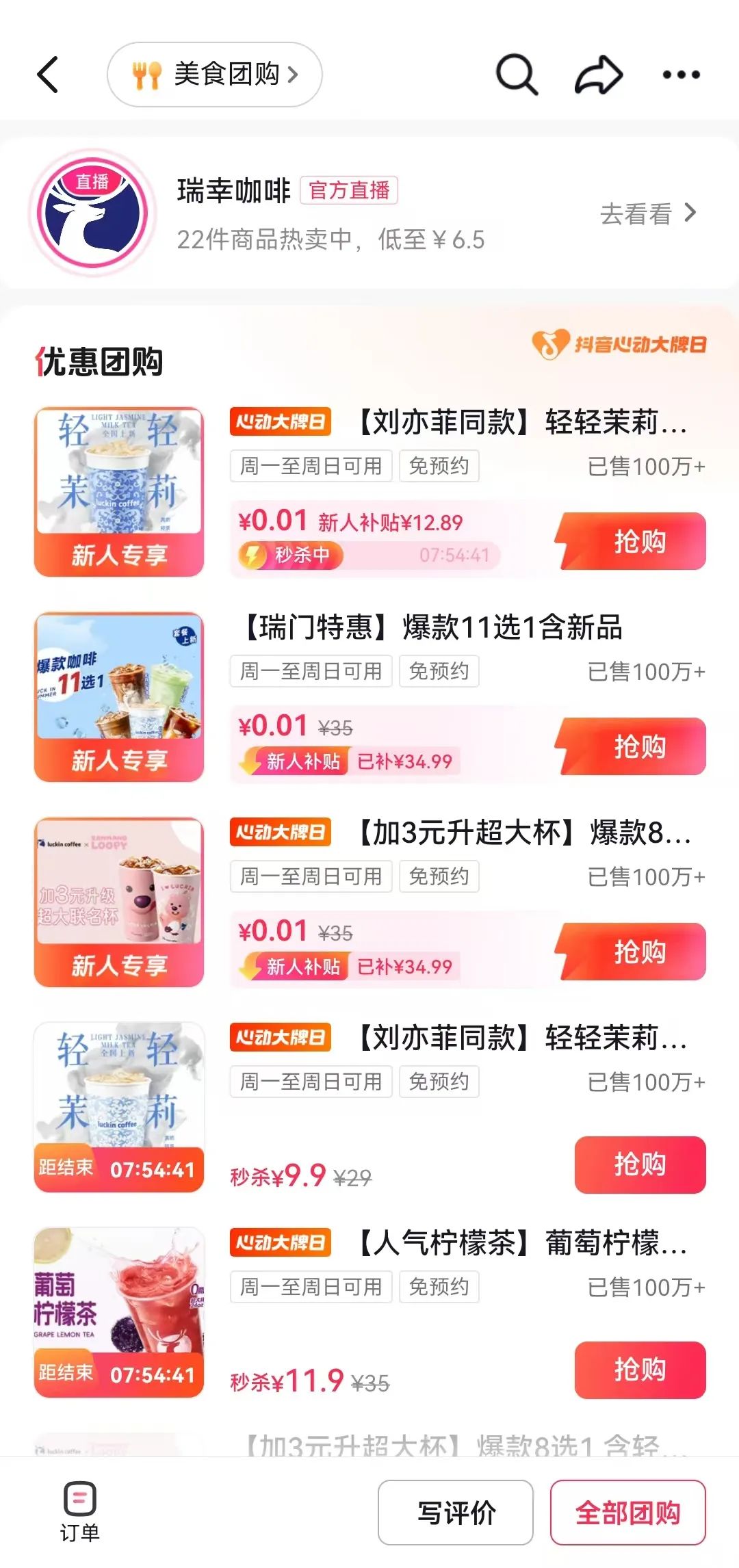
Task: Tap 抢购 for the ¥9.9 轻轻茉莉 deal
Action: click(639, 1164)
